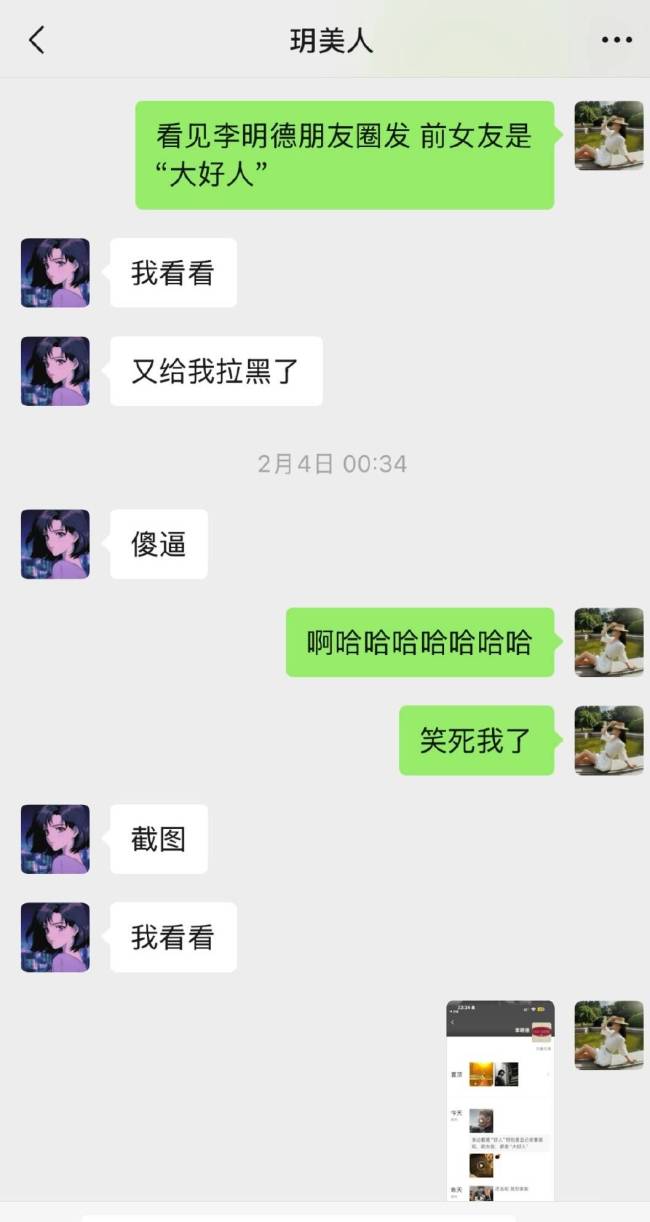Image resolution: width=650 pixels, height=1222 pixels.
Task: Tap own avatar next to "啊哈哈哈哈哈哈哈"
Action: [x=608, y=642]
